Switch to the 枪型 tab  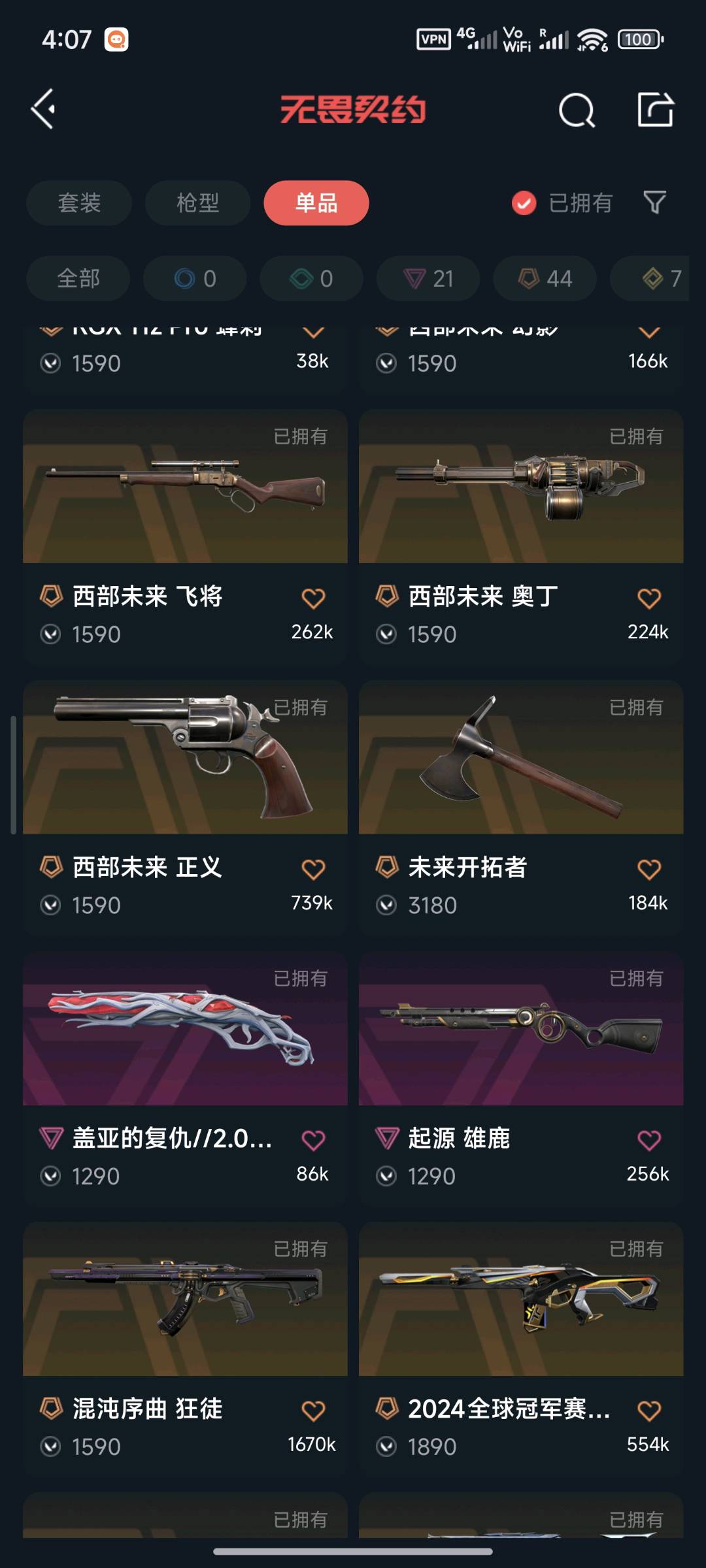coord(197,203)
